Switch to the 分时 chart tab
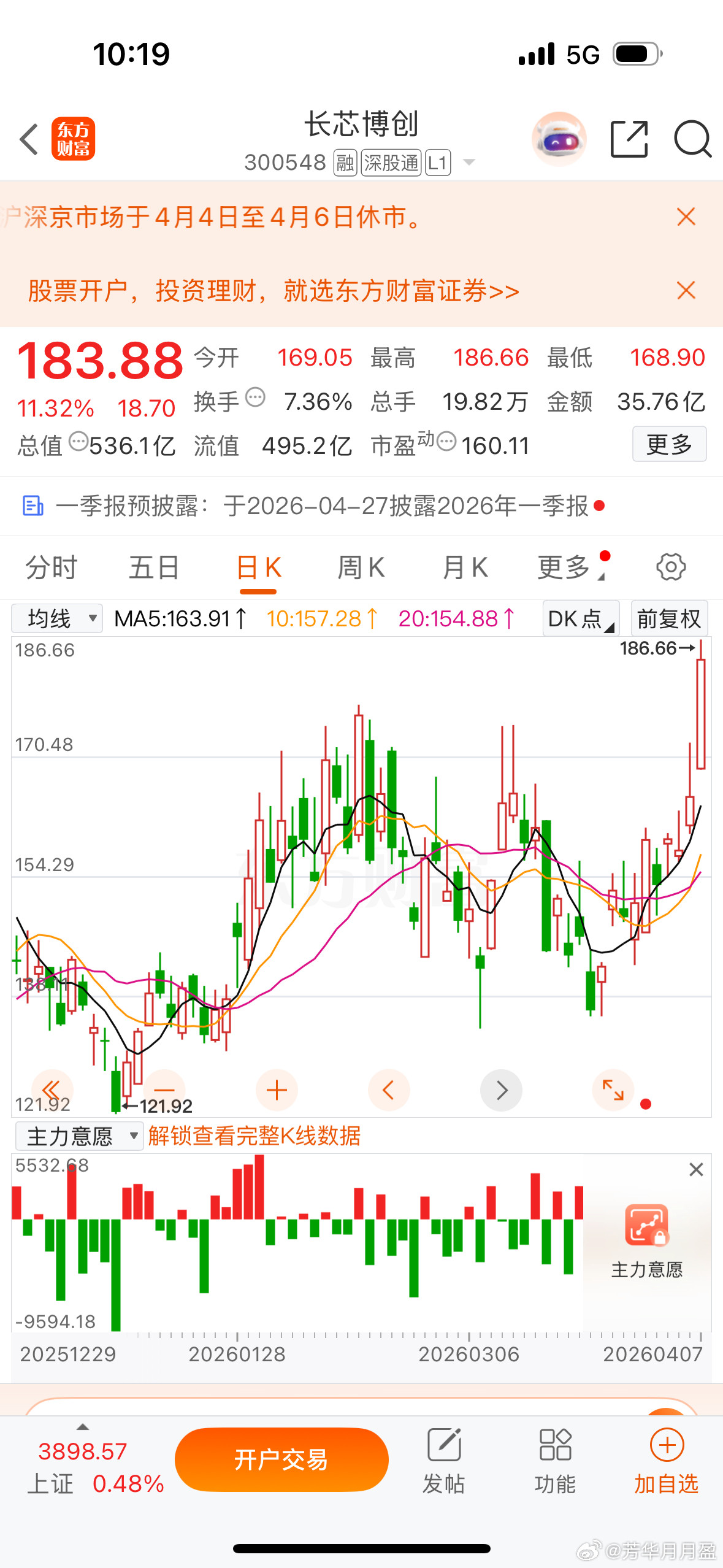The image size is (723, 1568). [x=51, y=567]
